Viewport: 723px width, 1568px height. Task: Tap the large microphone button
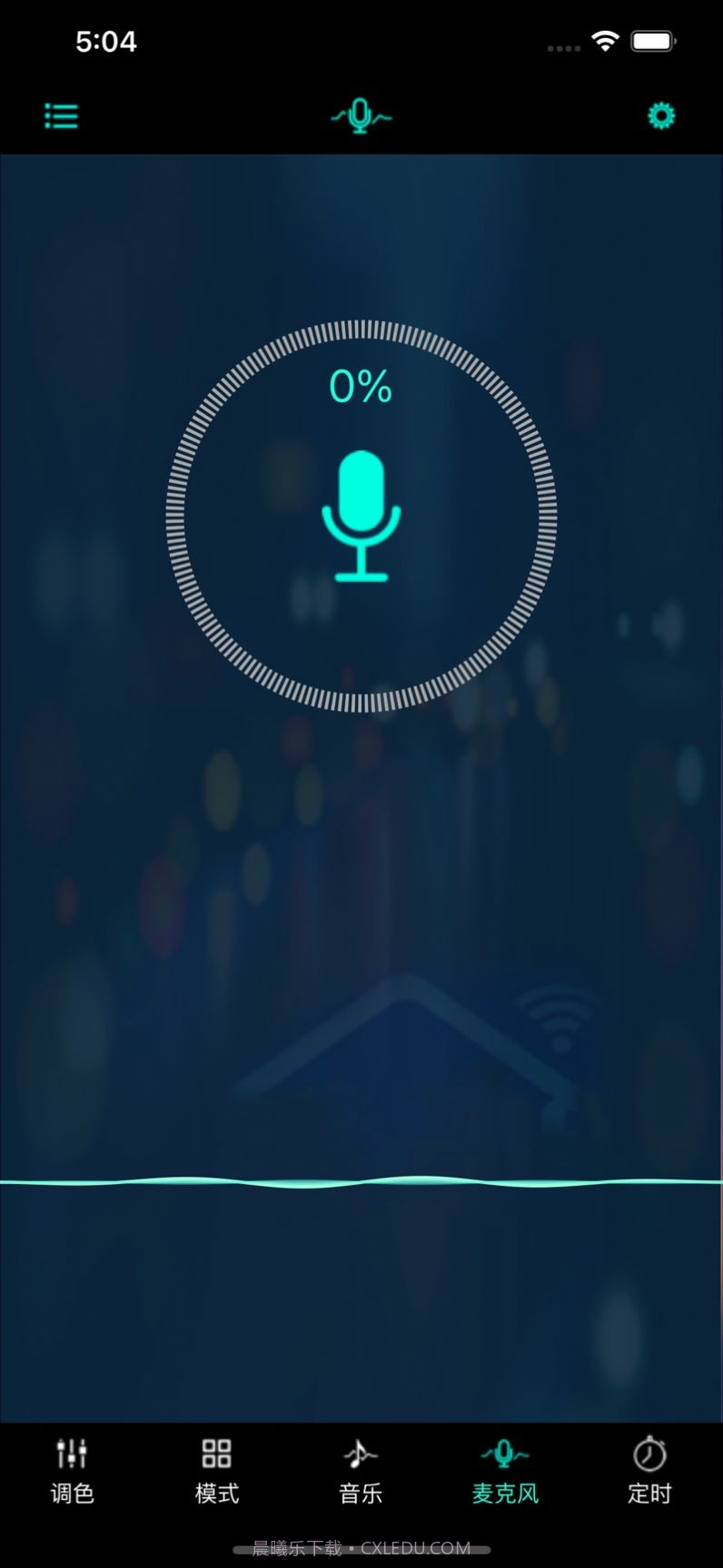pyautogui.click(x=361, y=515)
